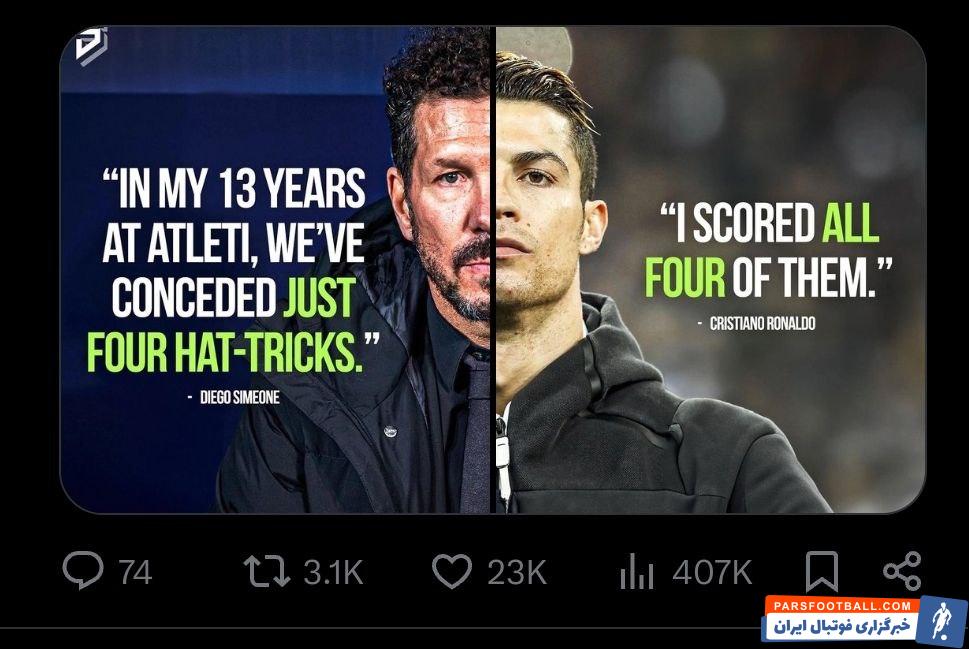This screenshot has height=649, width=969.
Task: Reply to this post
Action: [83, 571]
